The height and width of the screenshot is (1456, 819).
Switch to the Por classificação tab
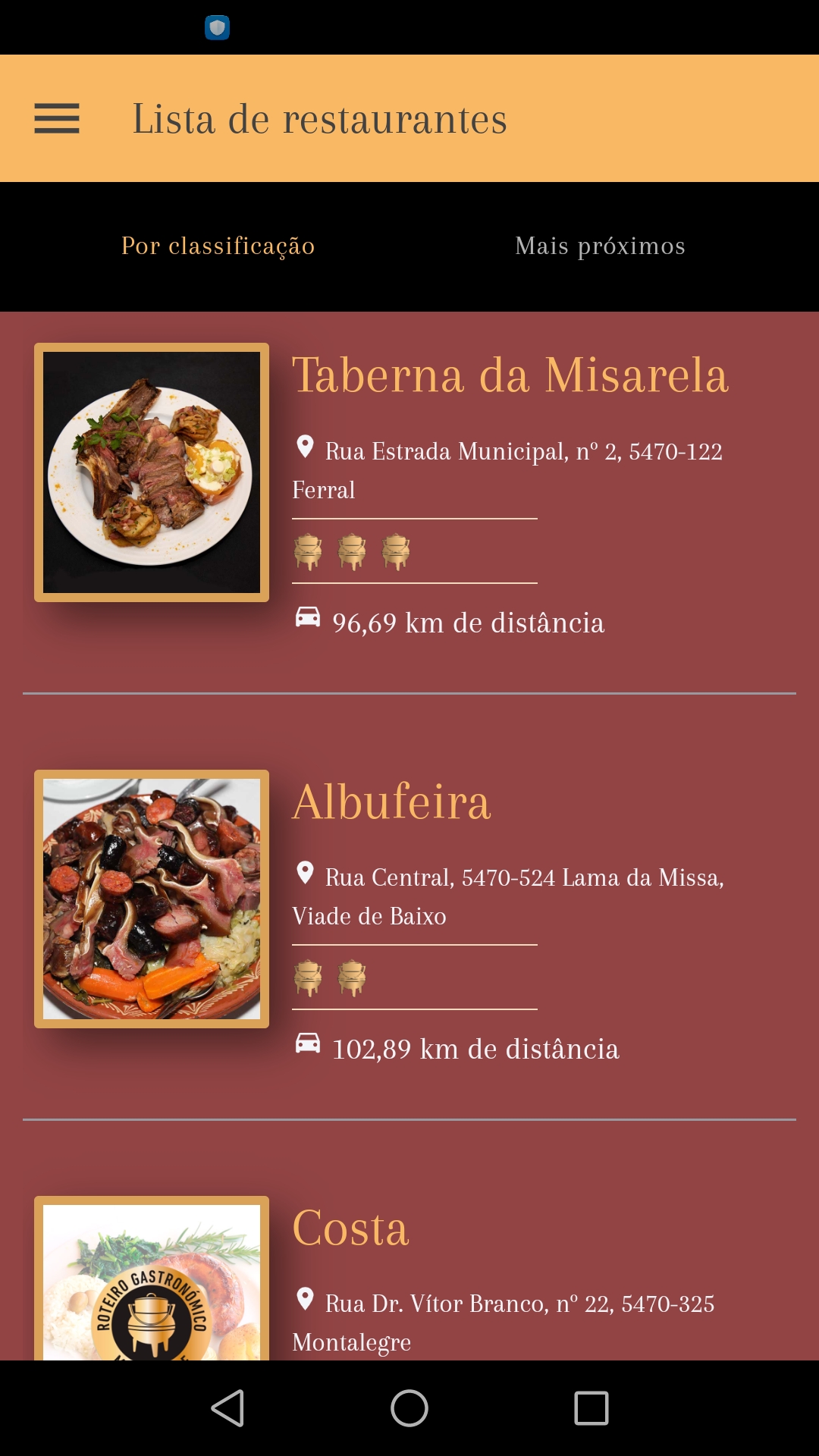click(x=218, y=246)
